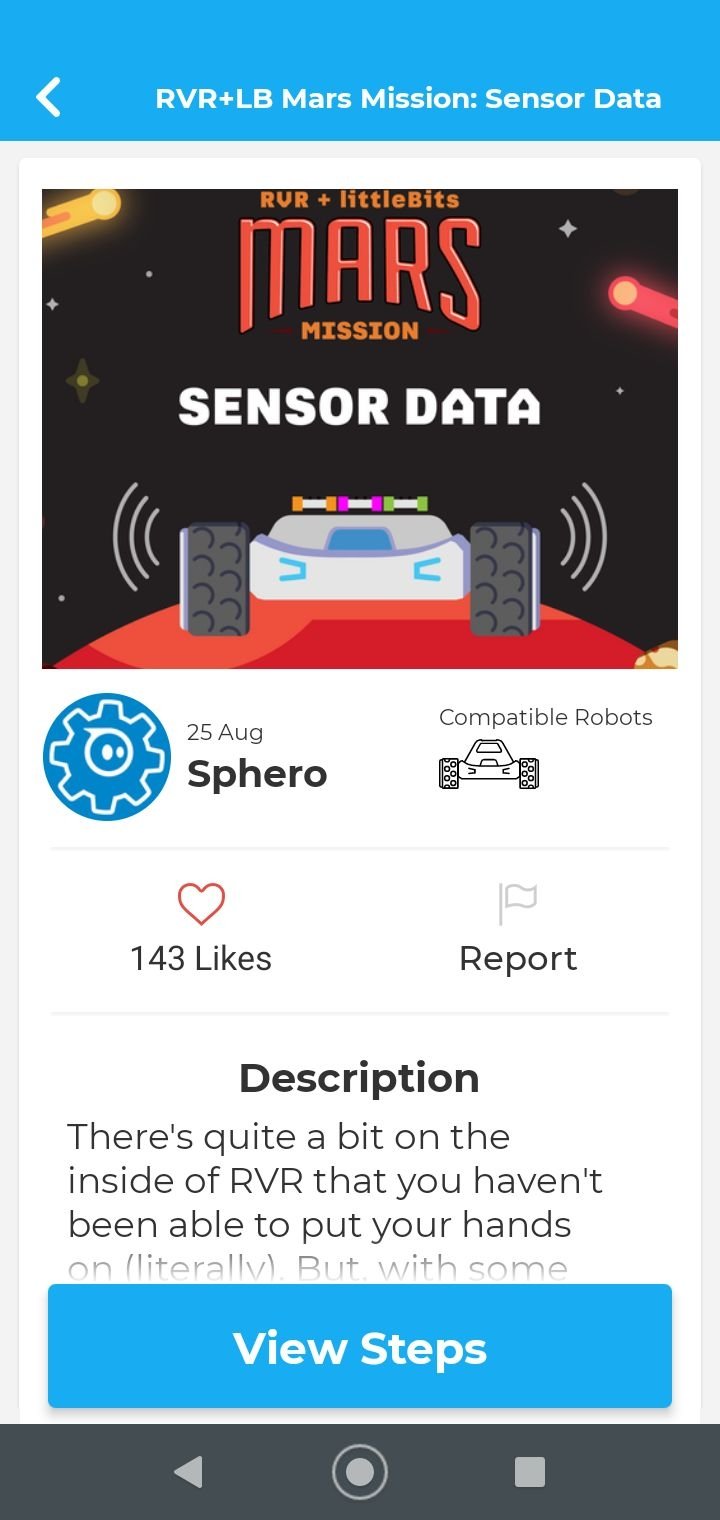Image resolution: width=720 pixels, height=1520 pixels.
Task: Go back using the top arrow
Action: coord(48,98)
